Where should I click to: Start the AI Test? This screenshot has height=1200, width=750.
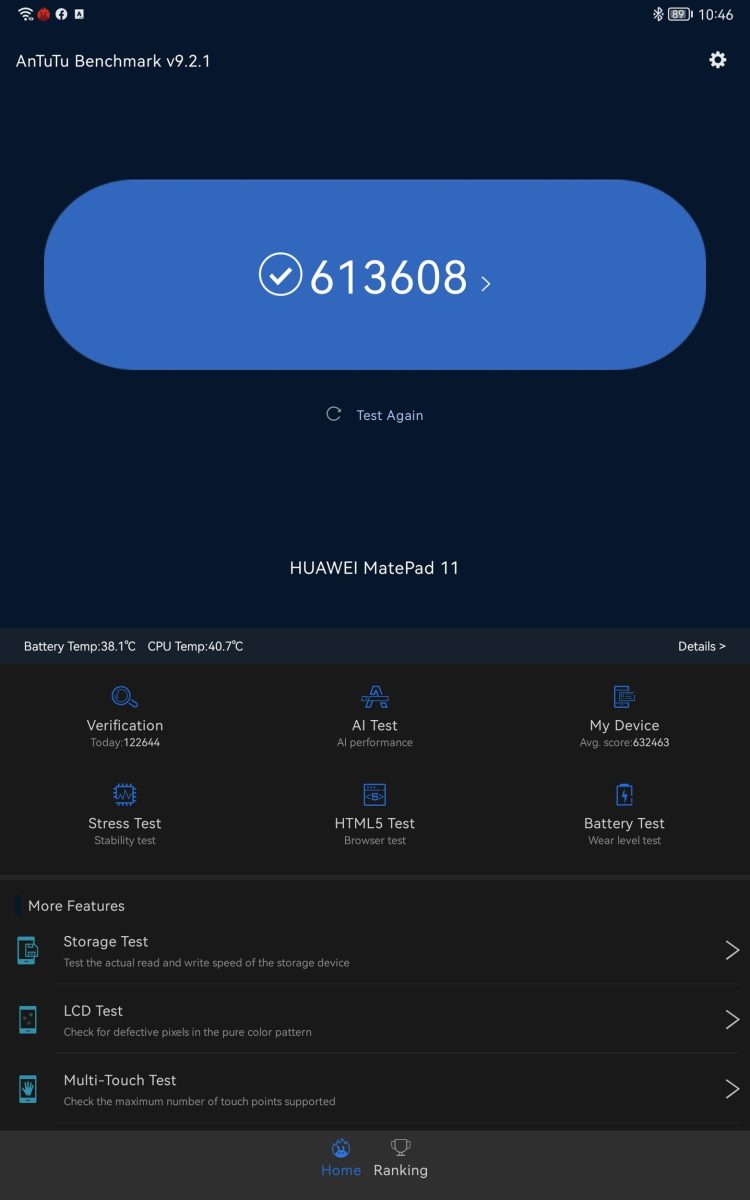(375, 717)
